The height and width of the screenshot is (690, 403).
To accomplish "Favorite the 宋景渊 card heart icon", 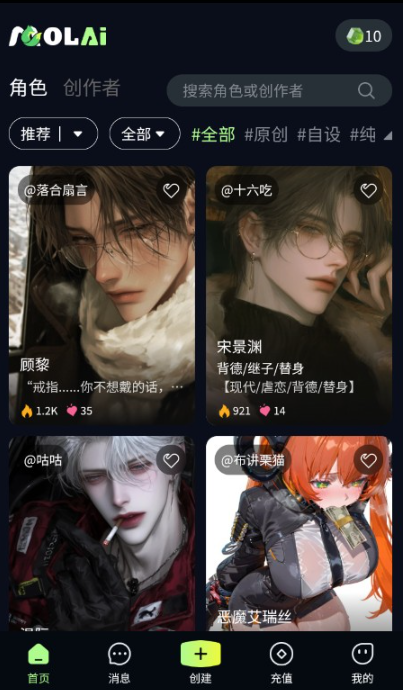I will tap(368, 191).
